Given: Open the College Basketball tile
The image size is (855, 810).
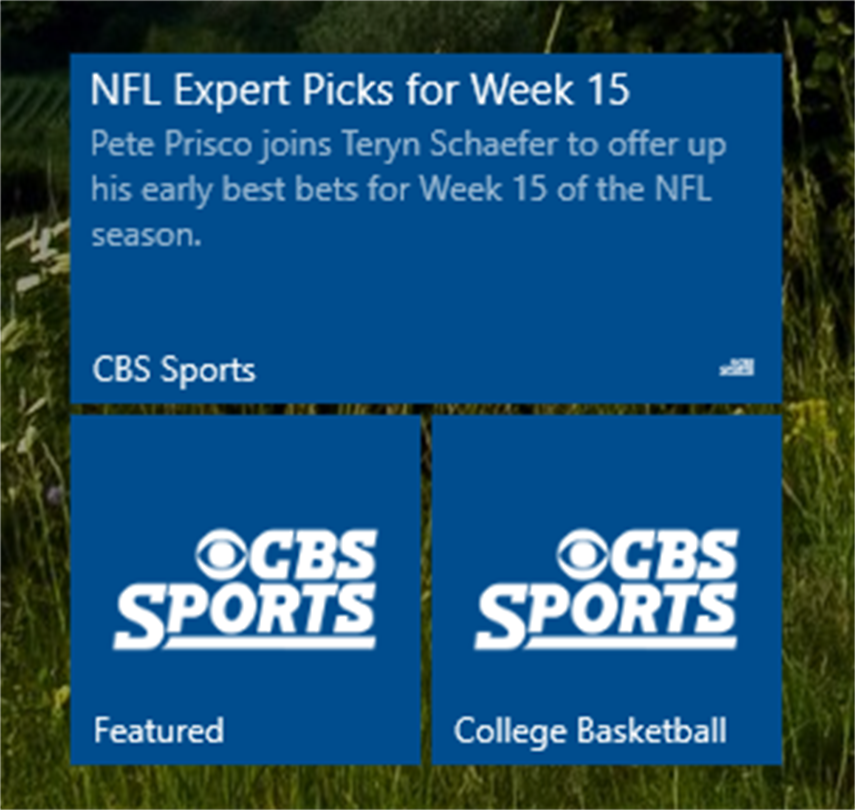Looking at the screenshot, I should tap(606, 590).
